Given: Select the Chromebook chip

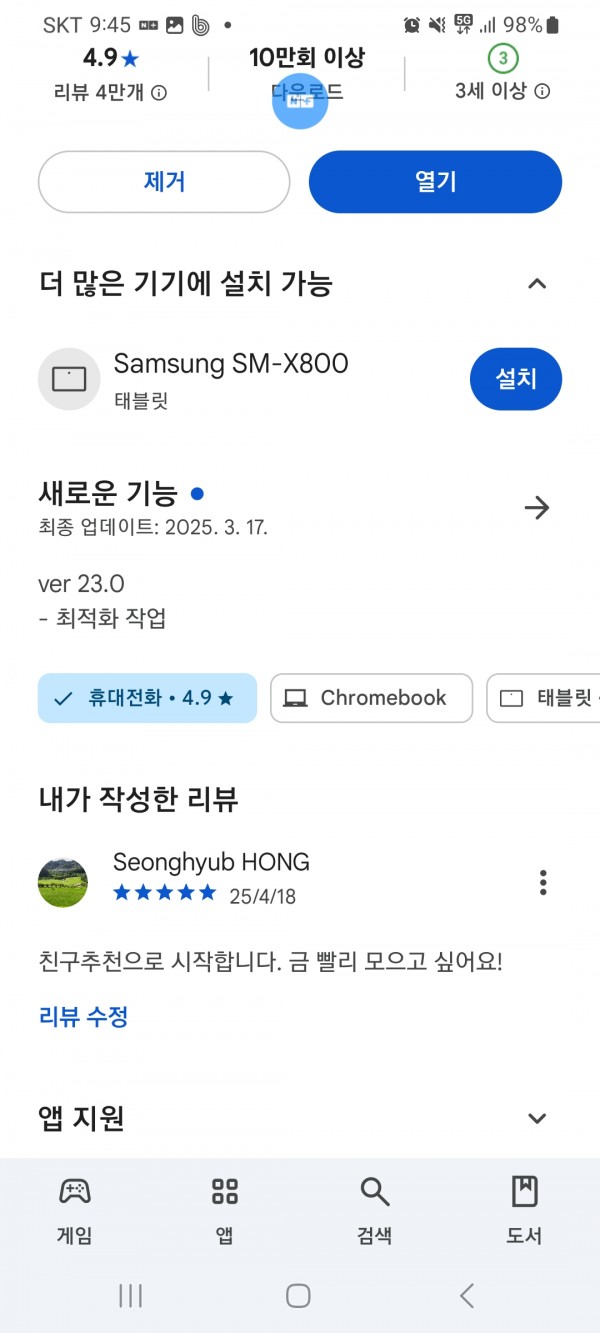Looking at the screenshot, I should [x=371, y=698].
